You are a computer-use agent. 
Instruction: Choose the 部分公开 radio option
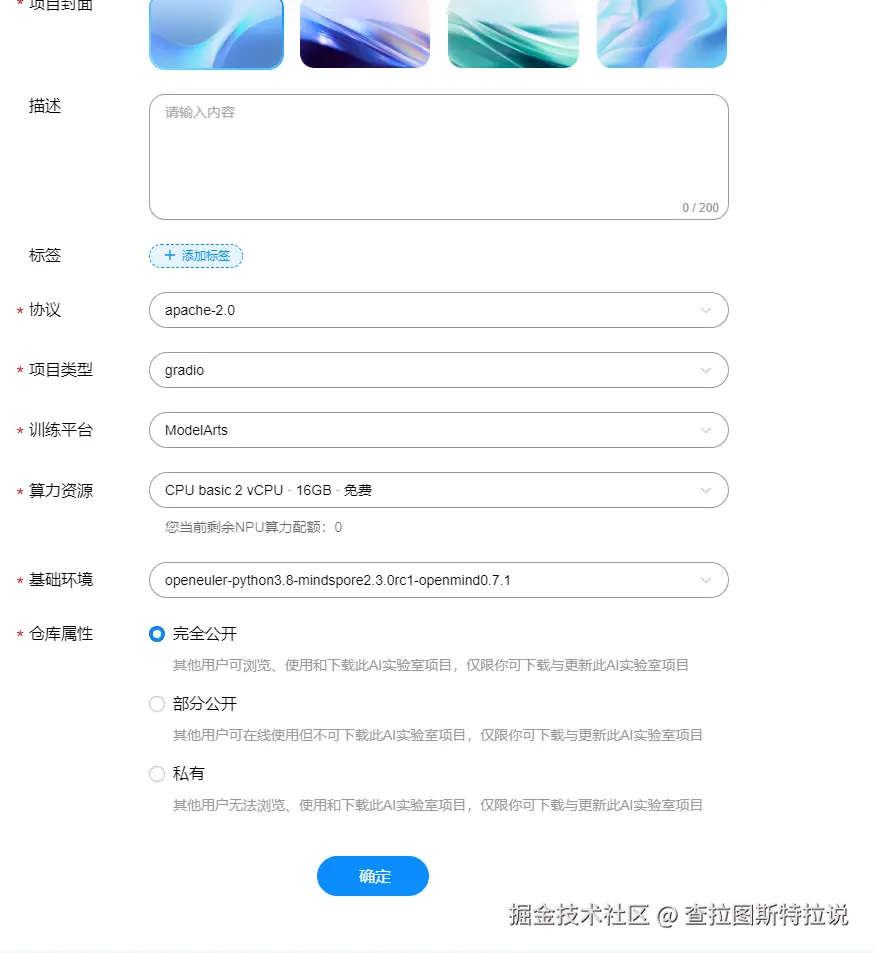pos(157,704)
